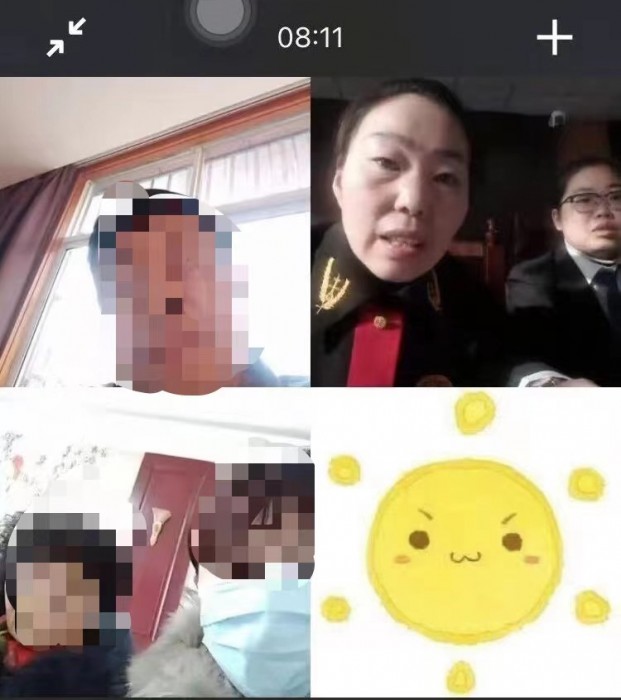The width and height of the screenshot is (621, 700).
Task: Enlarge the video tile with the red door
Action: [x=155, y=545]
